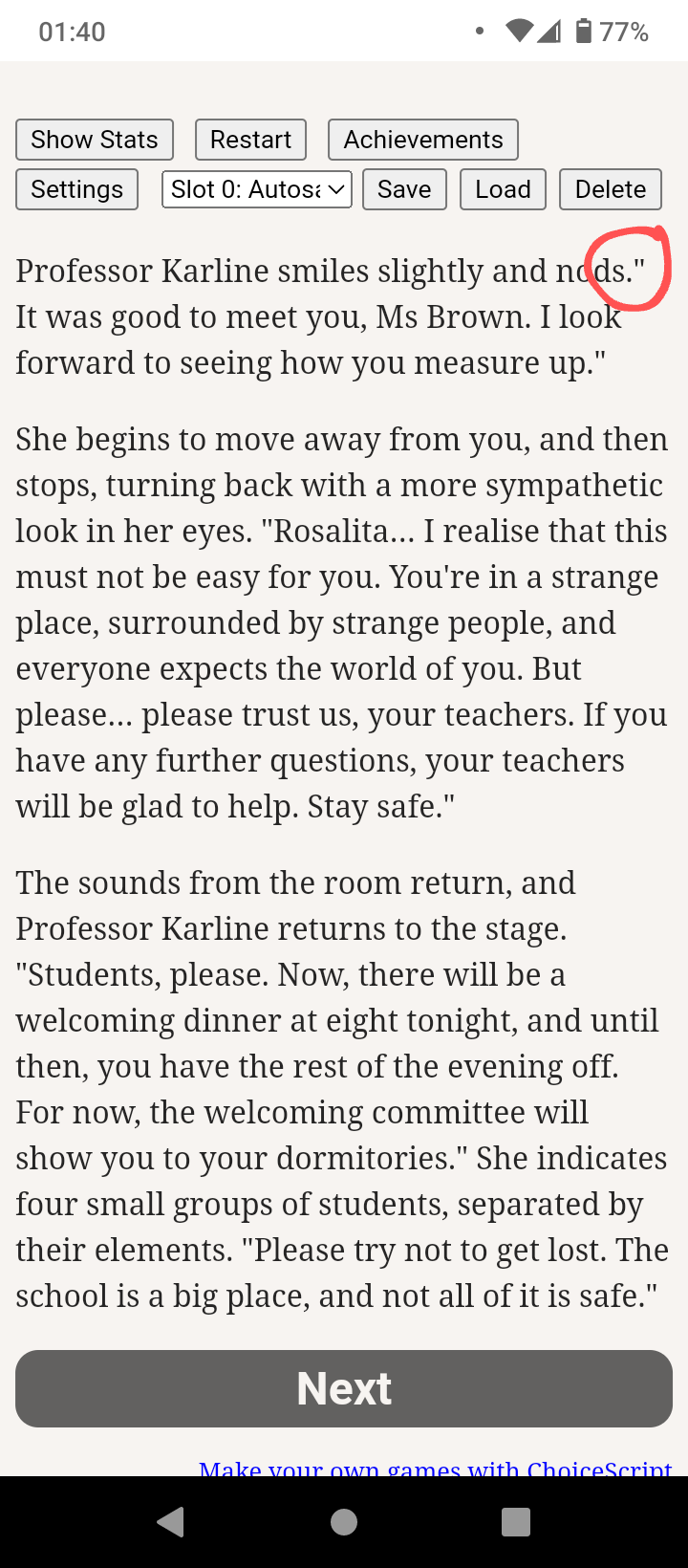Go back using the system back button

(171, 1522)
